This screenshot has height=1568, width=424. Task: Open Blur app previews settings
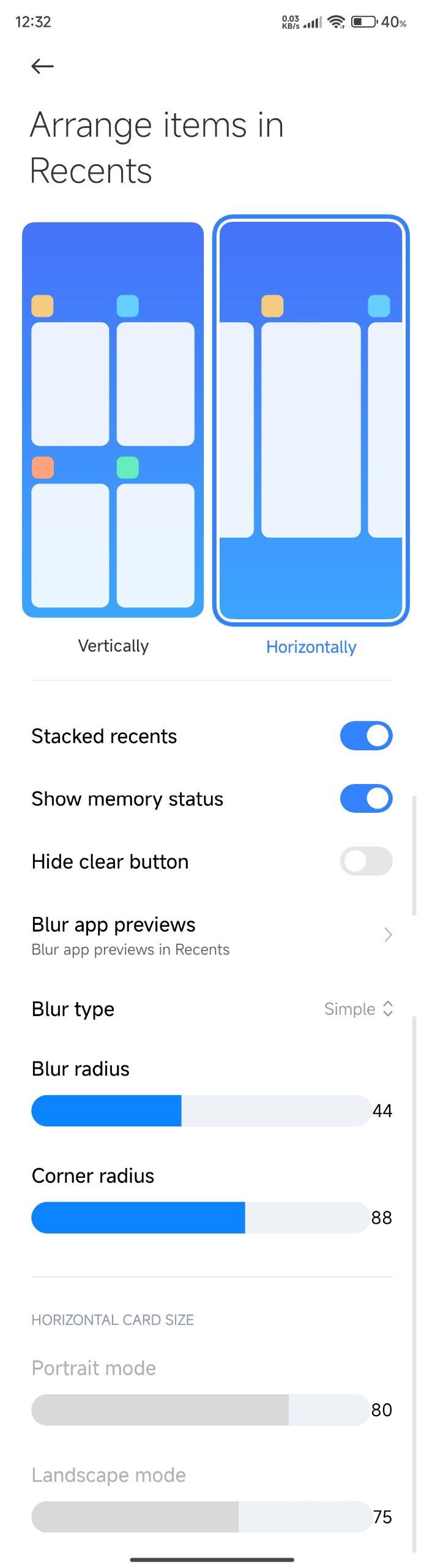coord(212,935)
